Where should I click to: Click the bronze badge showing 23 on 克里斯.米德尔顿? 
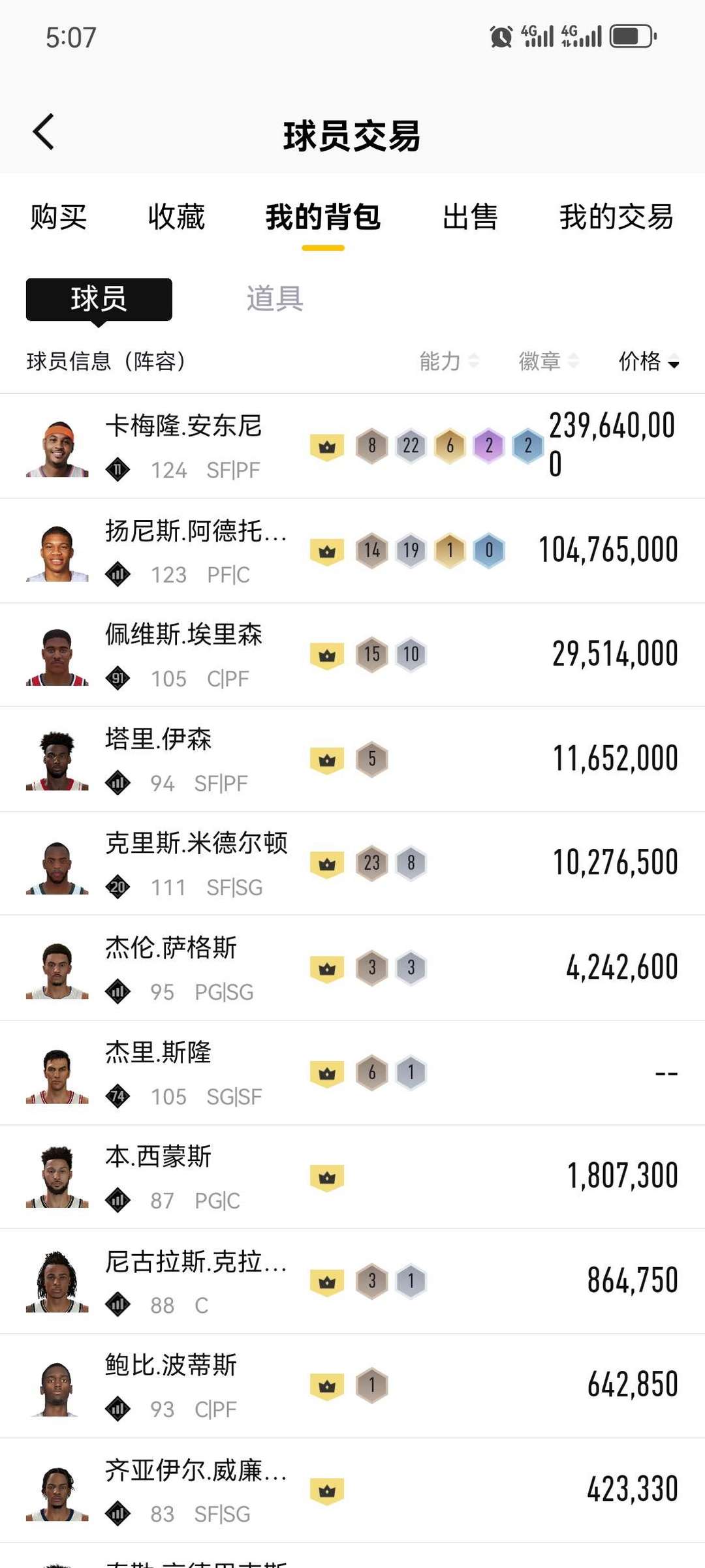tap(372, 863)
